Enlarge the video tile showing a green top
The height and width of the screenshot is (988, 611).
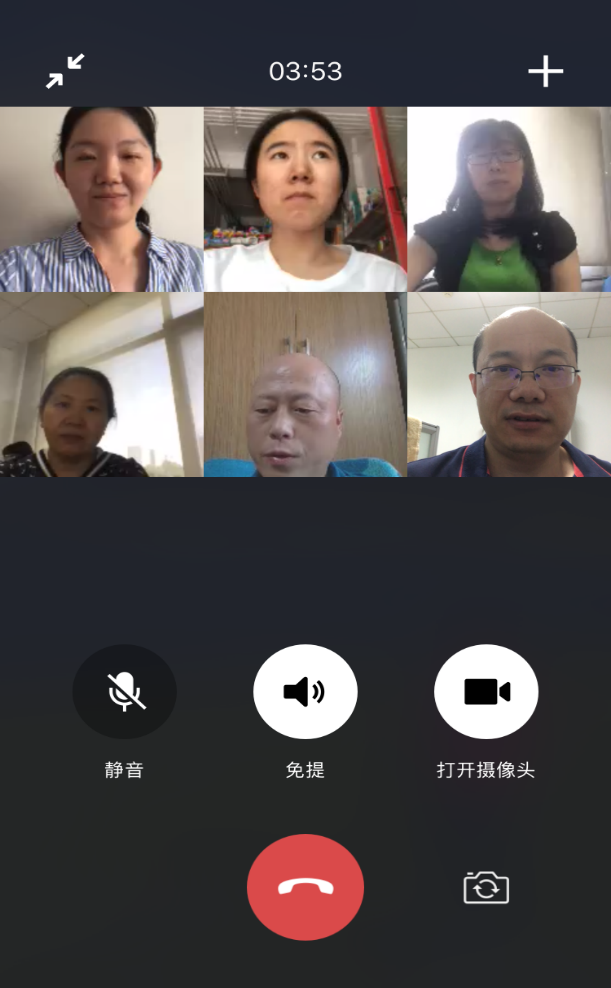[509, 199]
